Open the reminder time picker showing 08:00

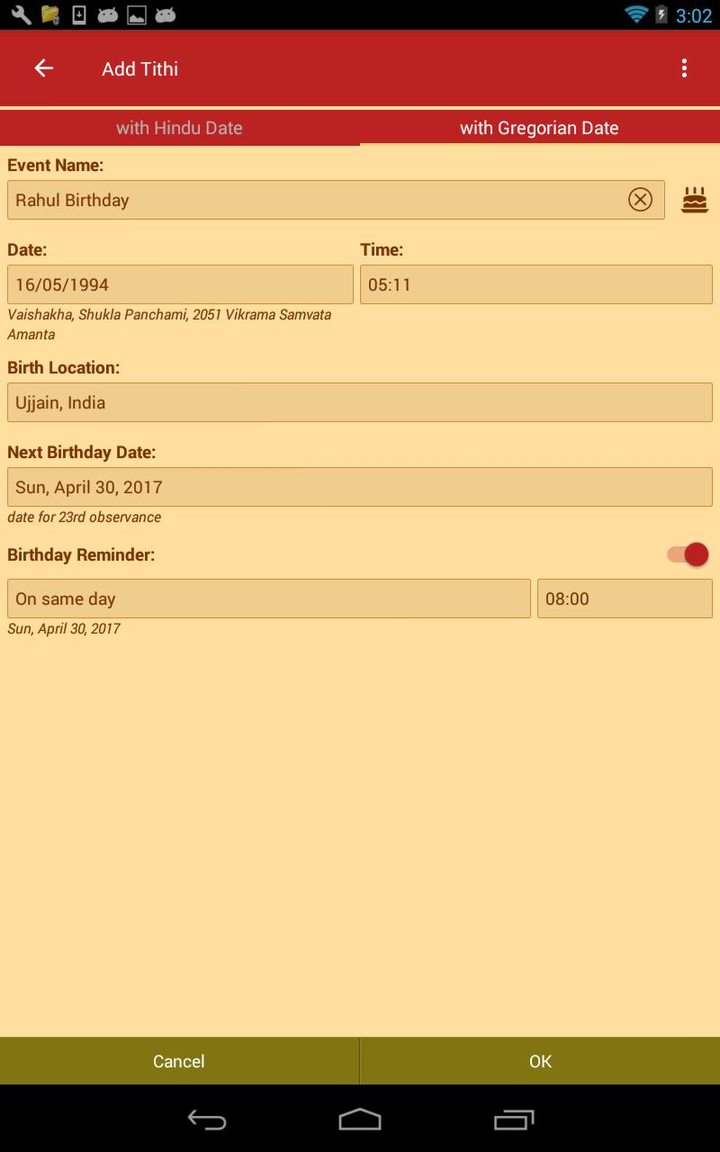pos(624,598)
